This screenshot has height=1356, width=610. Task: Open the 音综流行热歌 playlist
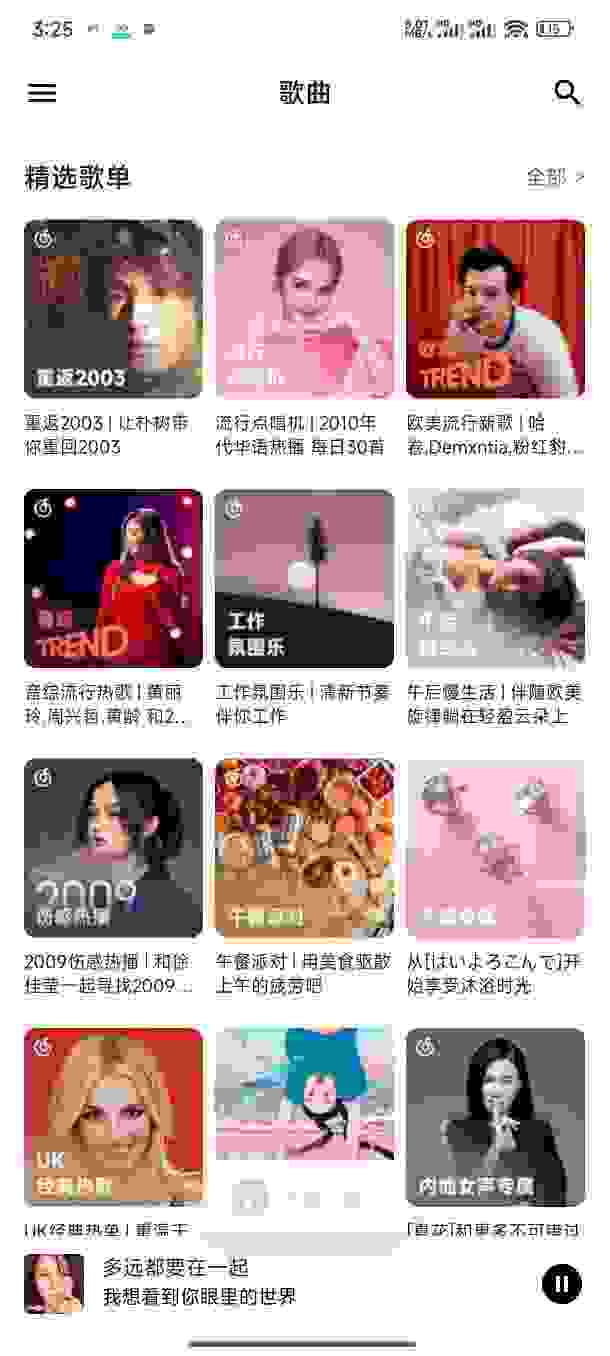[x=113, y=578]
